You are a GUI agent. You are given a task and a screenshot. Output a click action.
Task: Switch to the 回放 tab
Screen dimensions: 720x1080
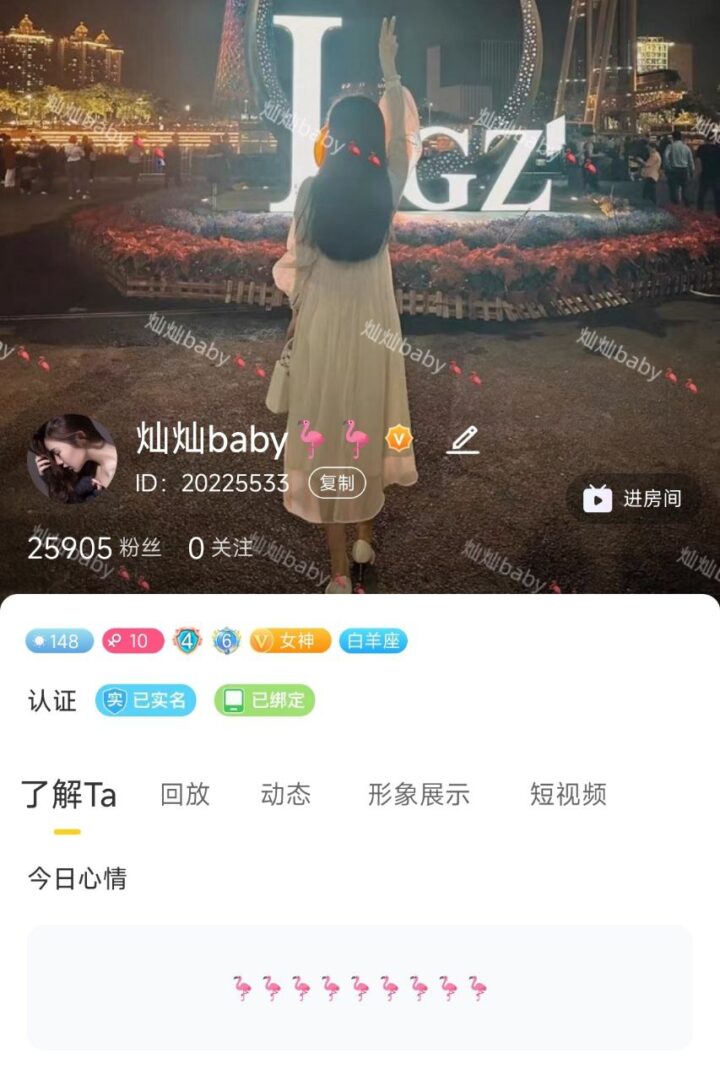(x=185, y=794)
